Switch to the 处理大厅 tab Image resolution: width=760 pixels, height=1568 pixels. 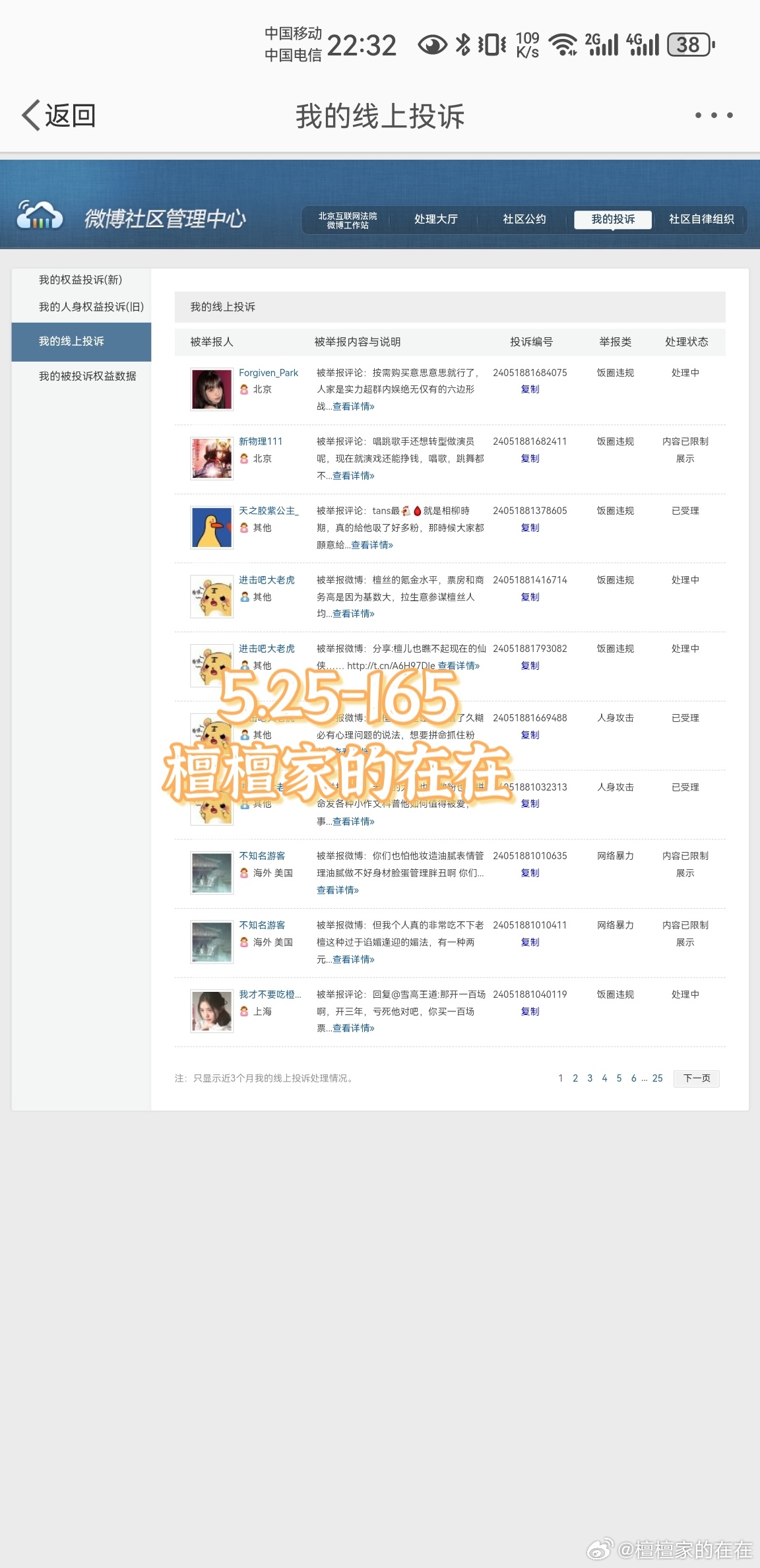click(x=435, y=219)
